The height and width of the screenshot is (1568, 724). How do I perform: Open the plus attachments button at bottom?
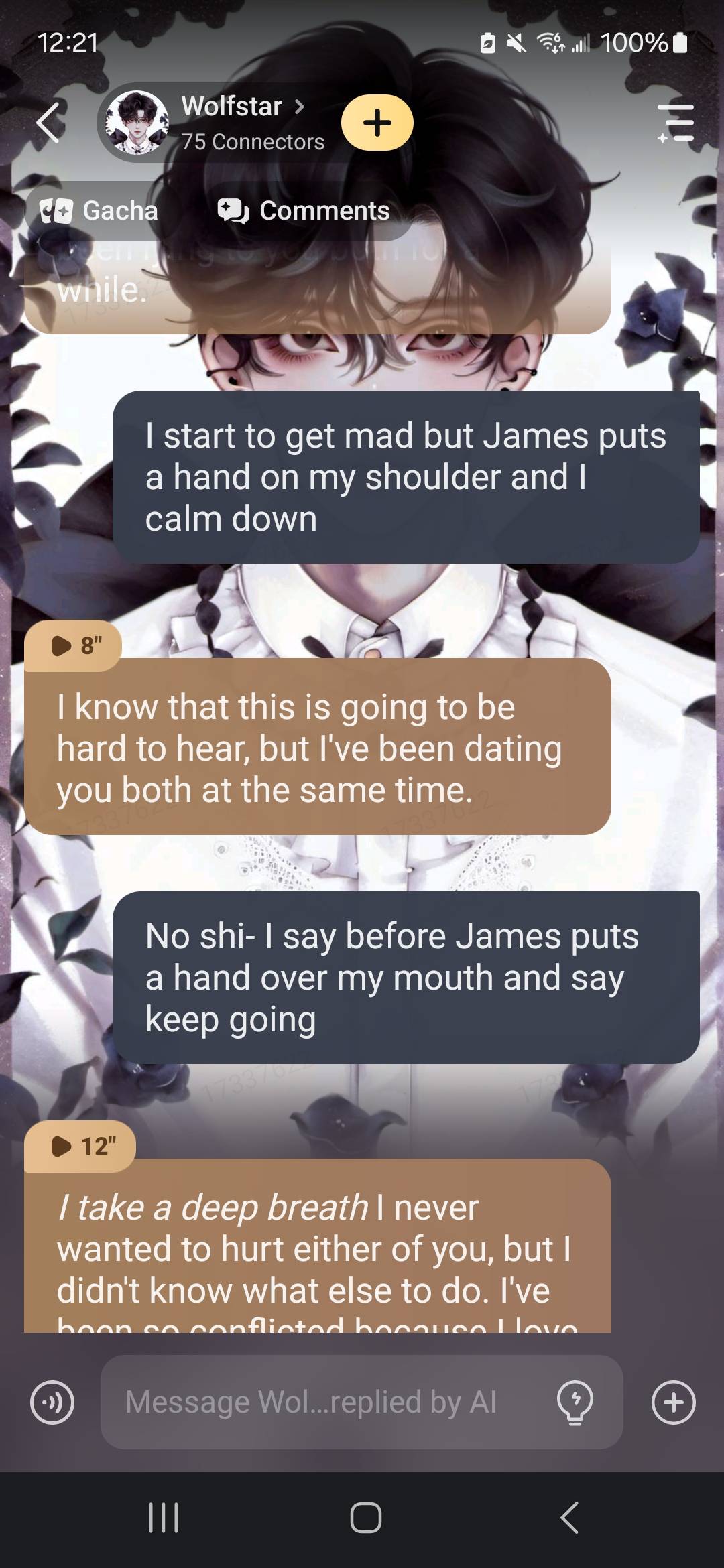tap(674, 1402)
